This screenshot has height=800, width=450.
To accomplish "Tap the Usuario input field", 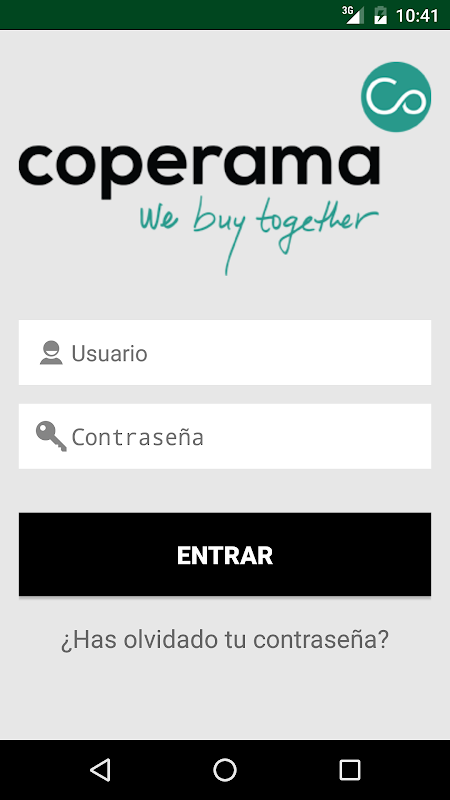I will point(224,353).
